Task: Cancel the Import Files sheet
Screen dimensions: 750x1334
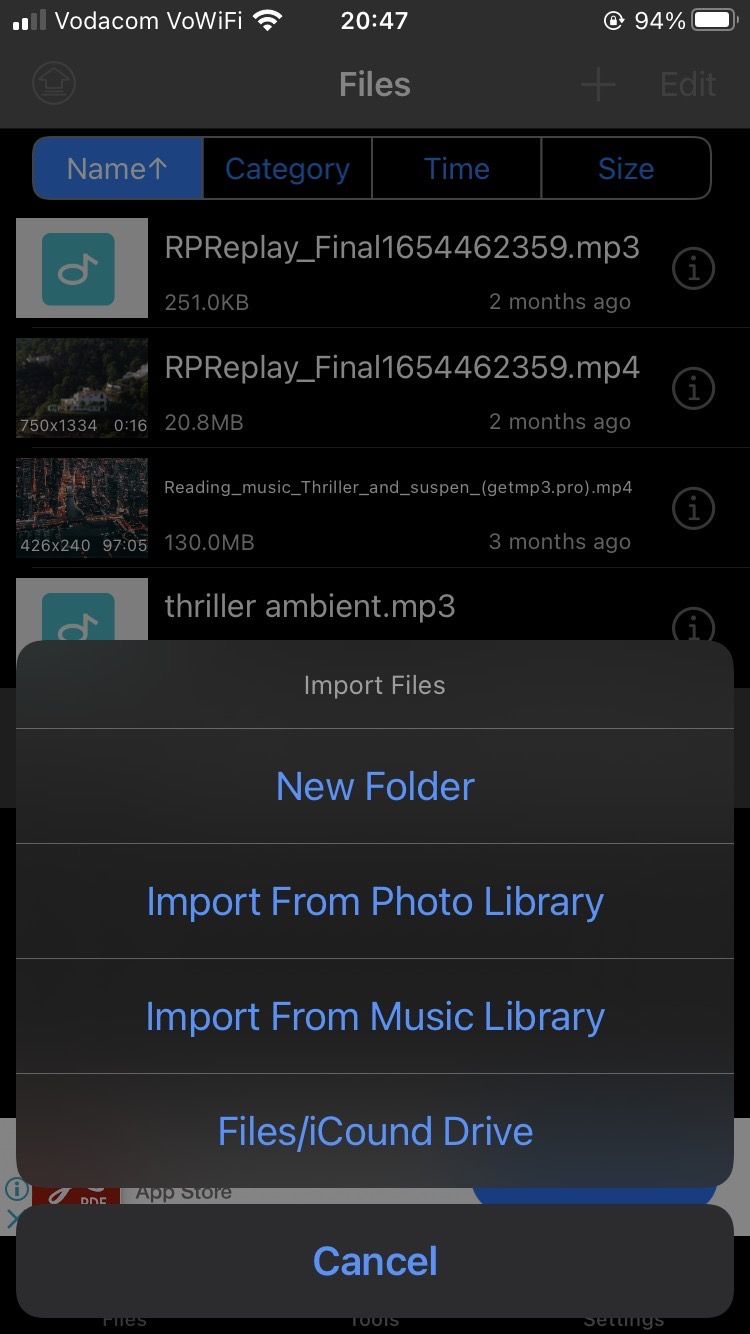Action: (x=375, y=1261)
